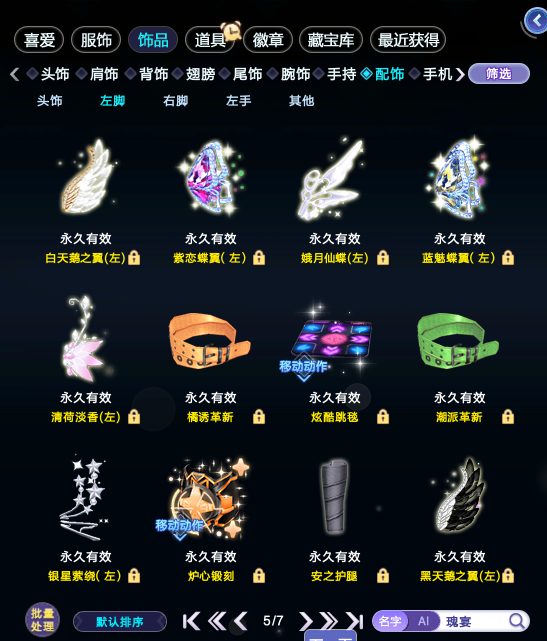This screenshot has height=641, width=547.
Task: Go to the next page arrow
Action: [305, 621]
